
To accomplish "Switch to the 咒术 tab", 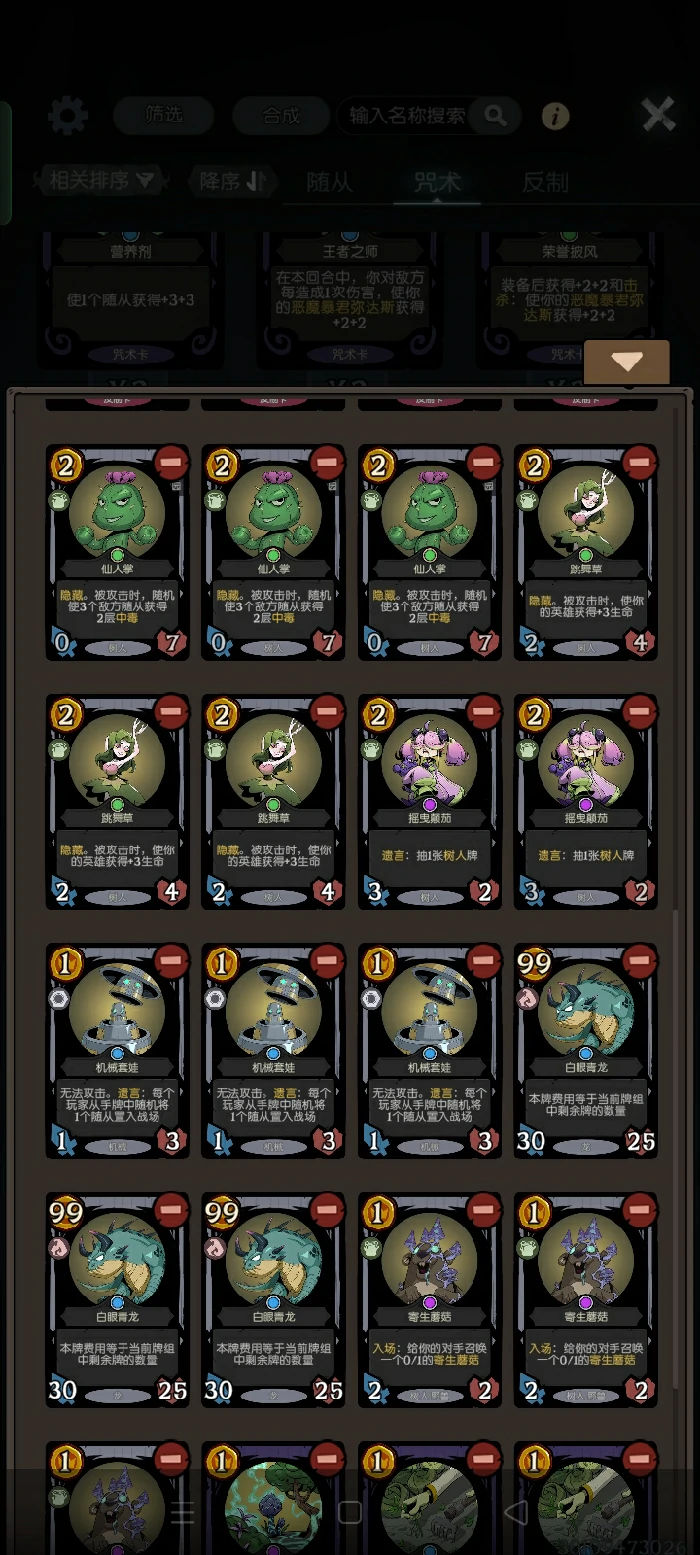I will click(437, 182).
